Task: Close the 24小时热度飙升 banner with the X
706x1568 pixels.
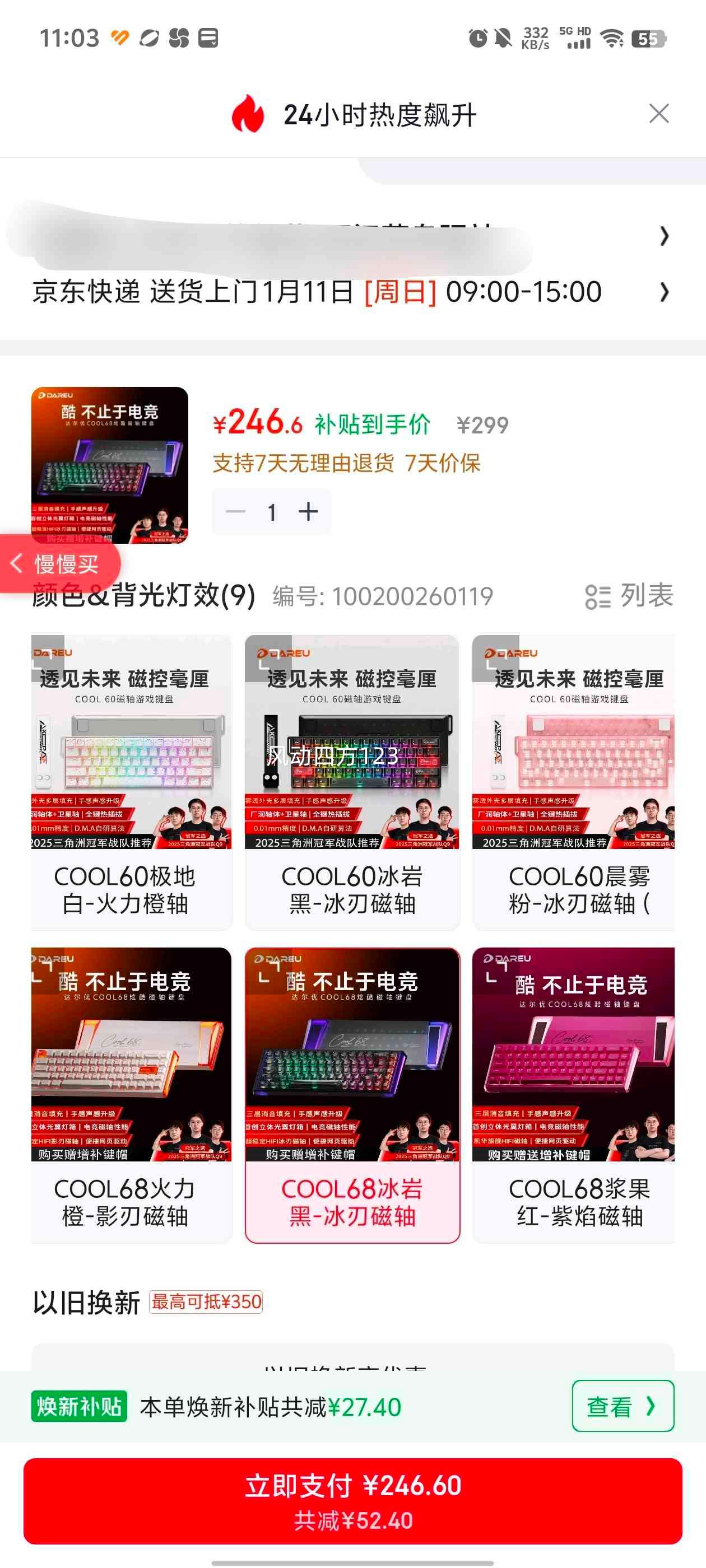Action: pyautogui.click(x=659, y=113)
